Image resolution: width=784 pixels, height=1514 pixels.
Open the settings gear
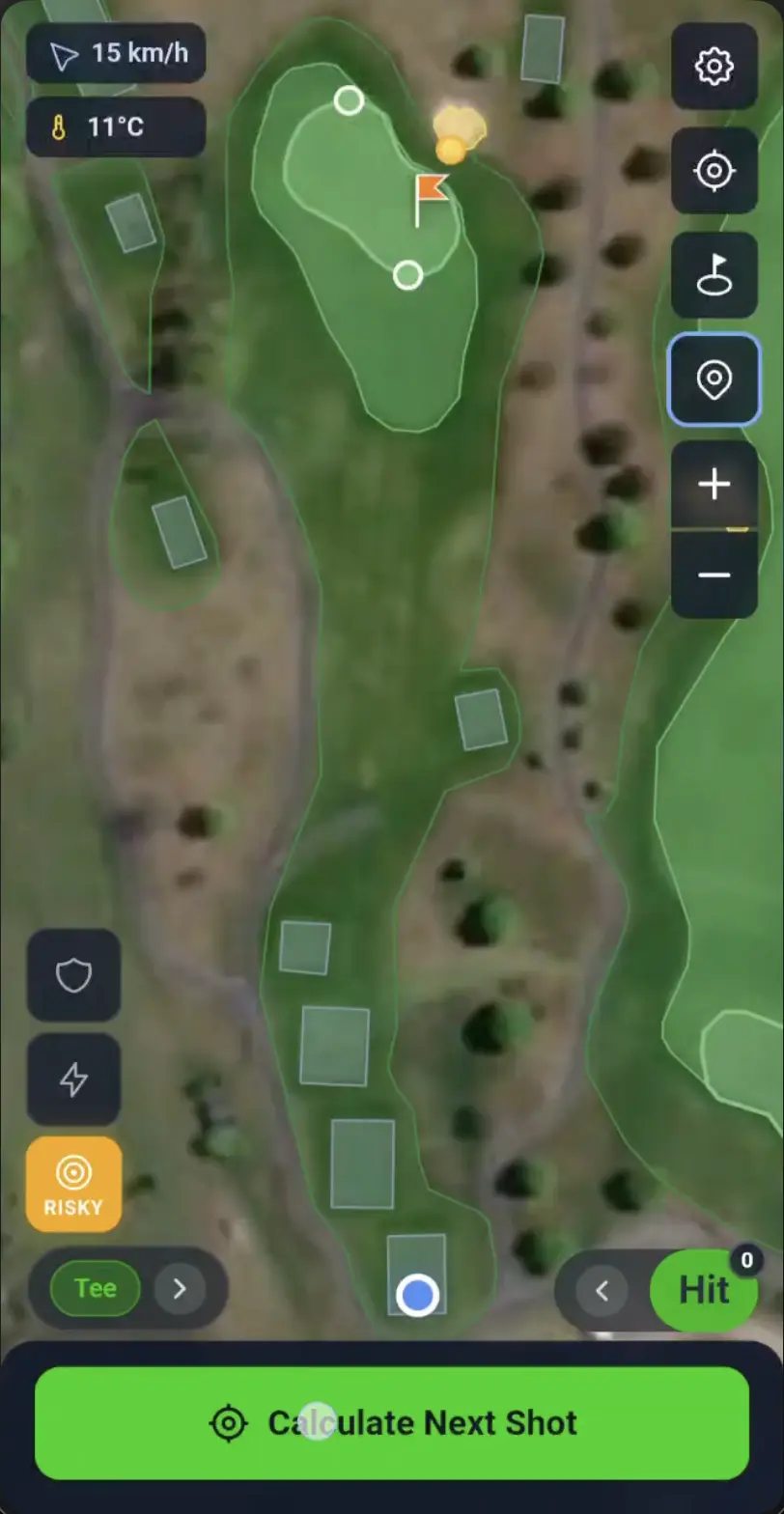coord(714,67)
